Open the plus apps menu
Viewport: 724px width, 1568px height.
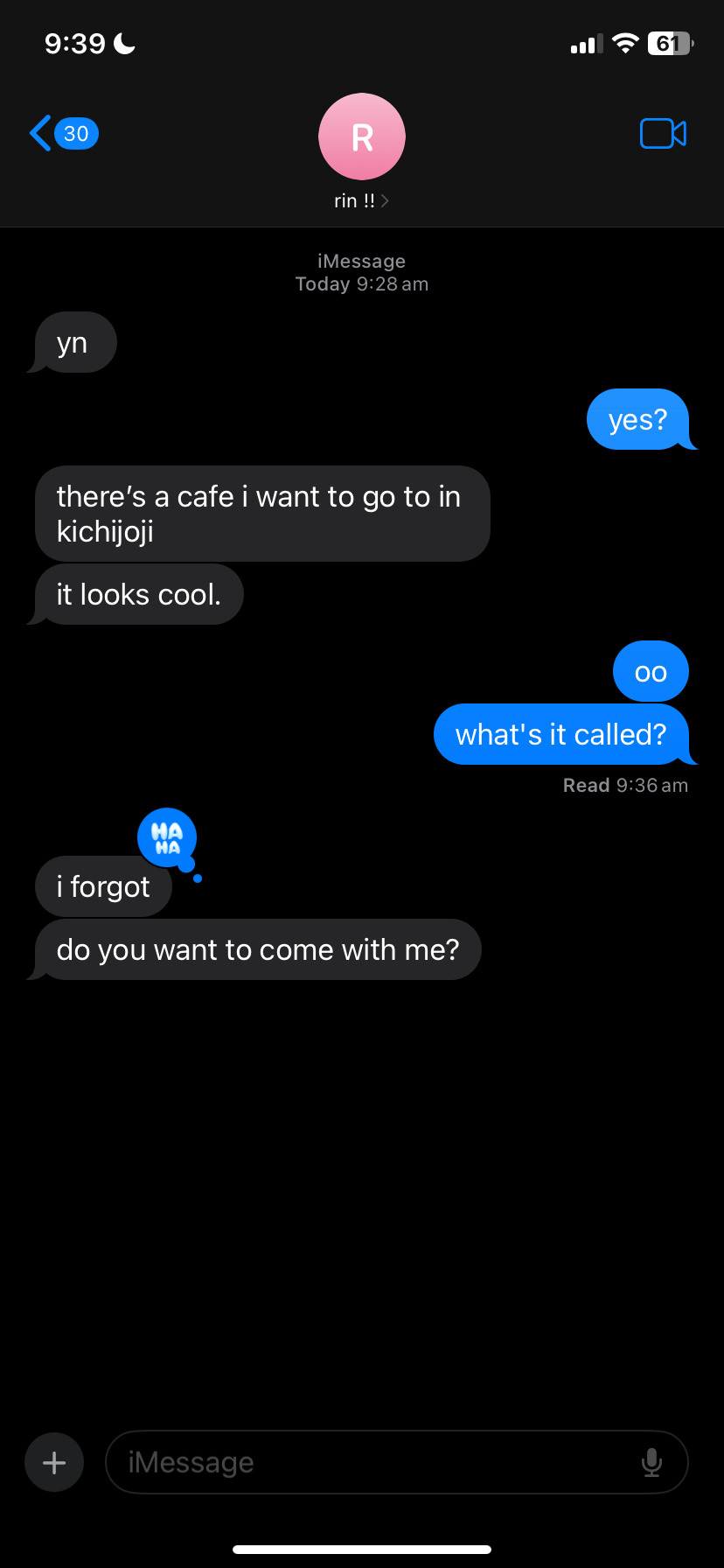tap(54, 1462)
